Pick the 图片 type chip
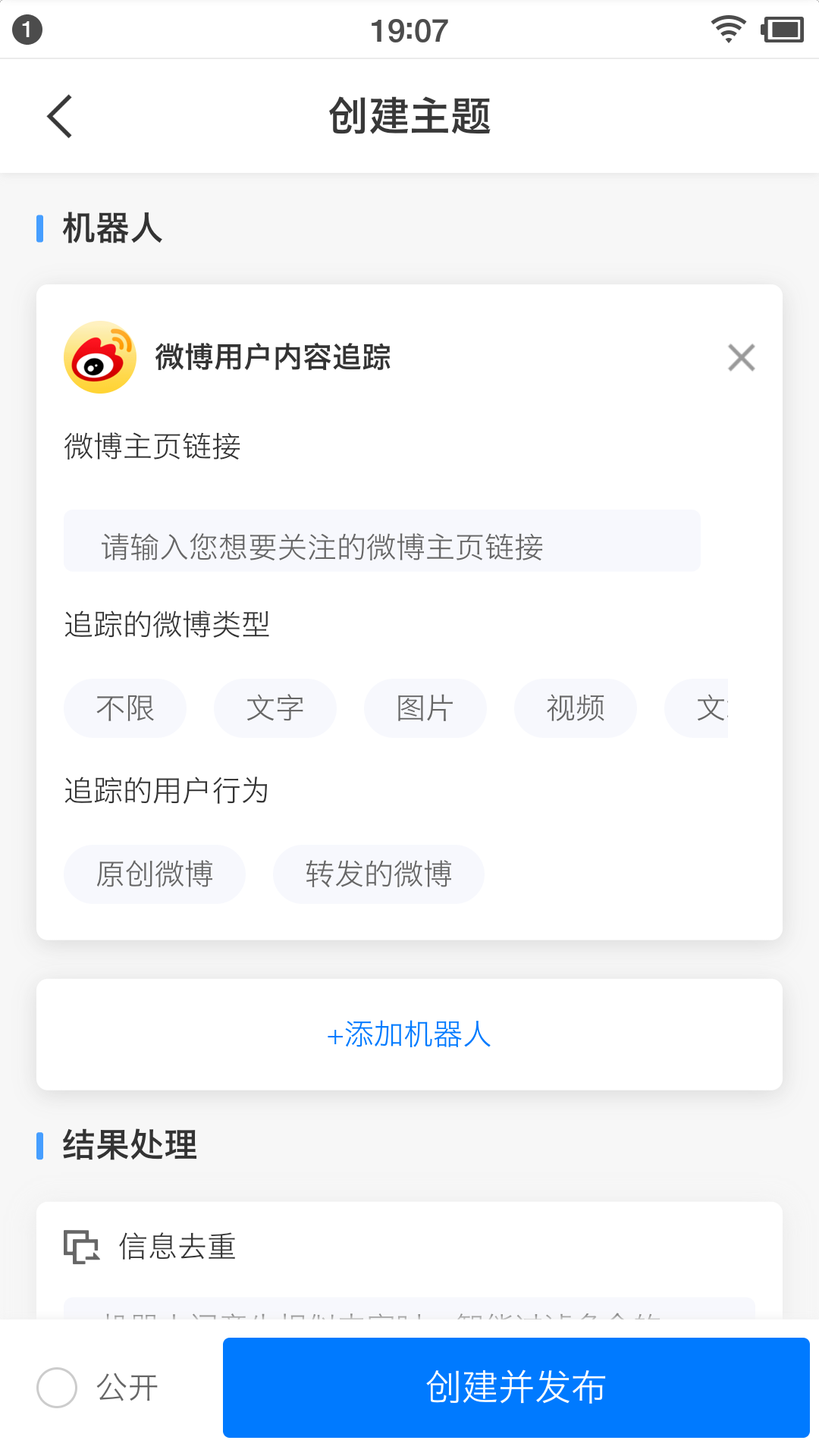This screenshot has width=819, height=1456. point(425,708)
